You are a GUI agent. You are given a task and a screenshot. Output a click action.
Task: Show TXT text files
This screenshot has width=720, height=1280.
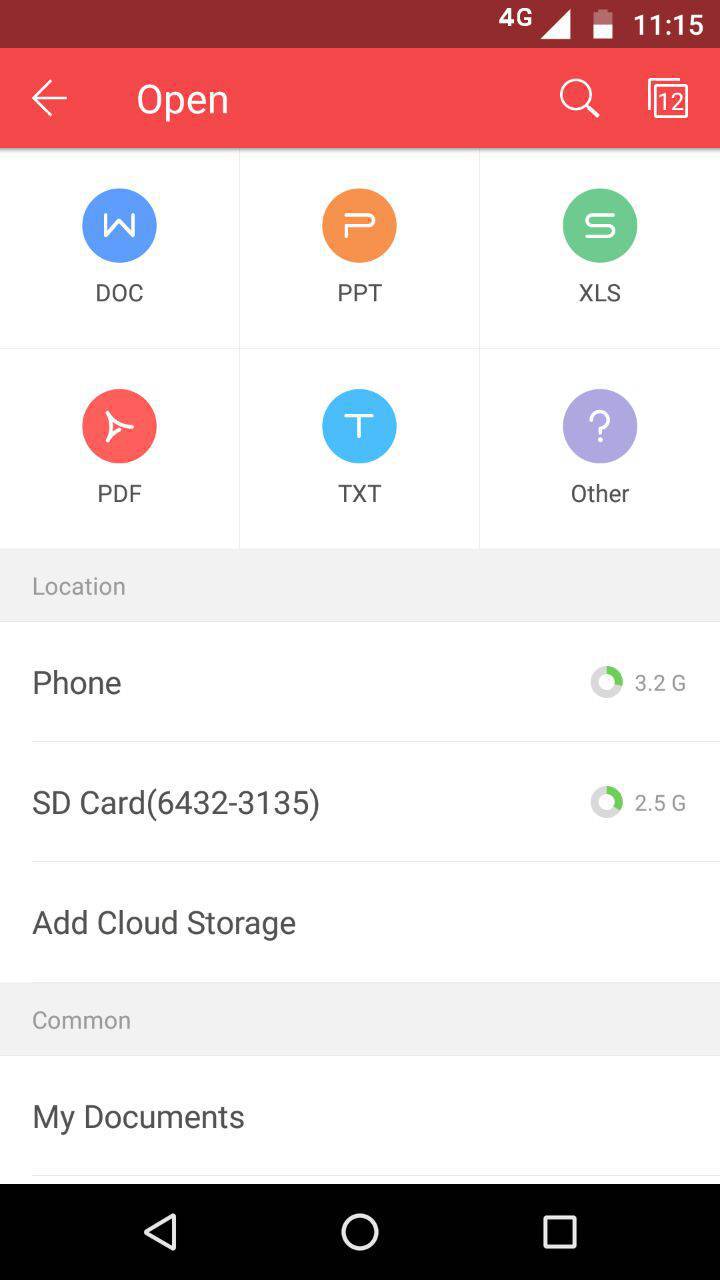[359, 447]
